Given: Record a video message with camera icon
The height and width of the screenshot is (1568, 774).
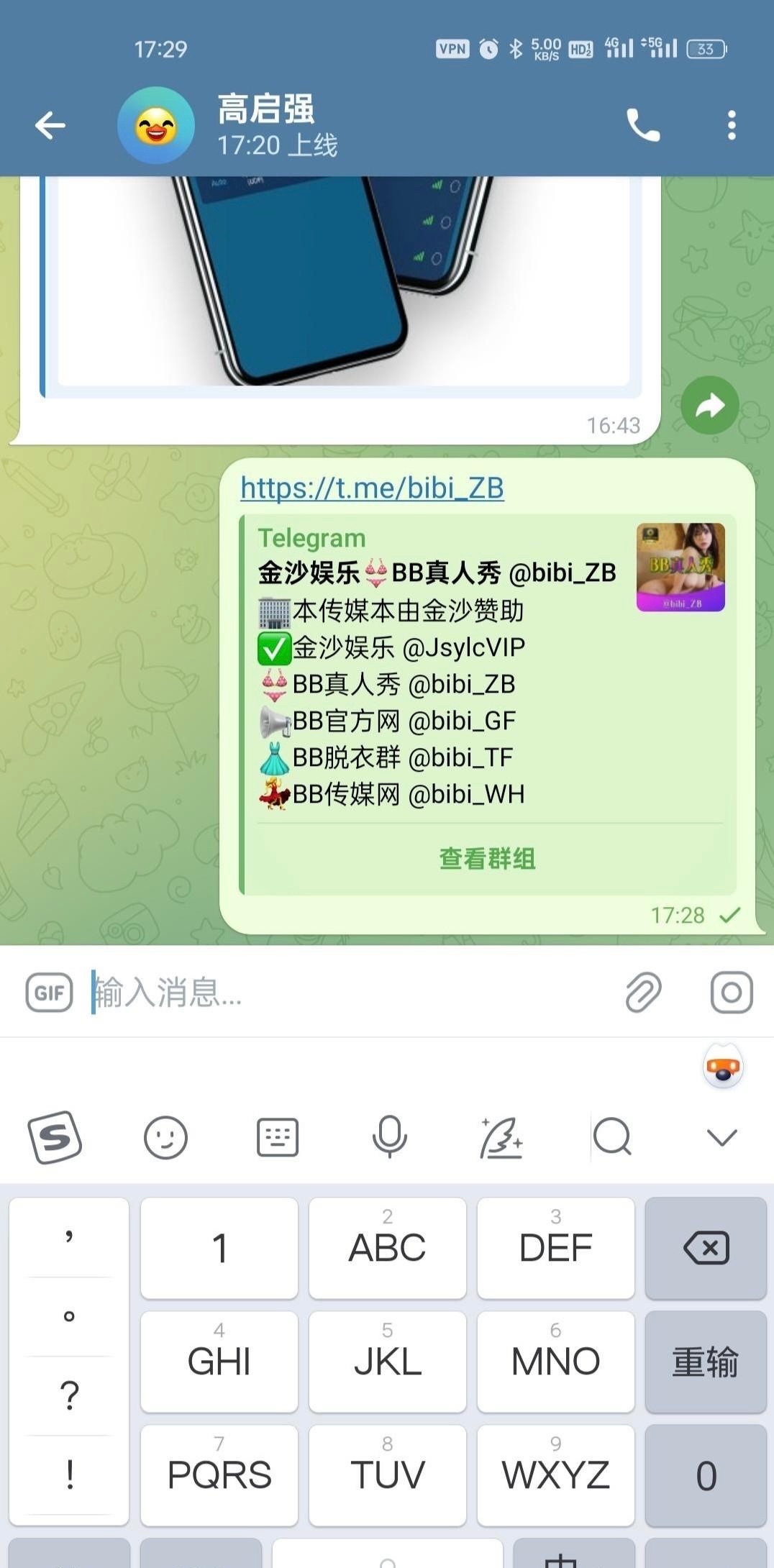Looking at the screenshot, I should pyautogui.click(x=732, y=993).
